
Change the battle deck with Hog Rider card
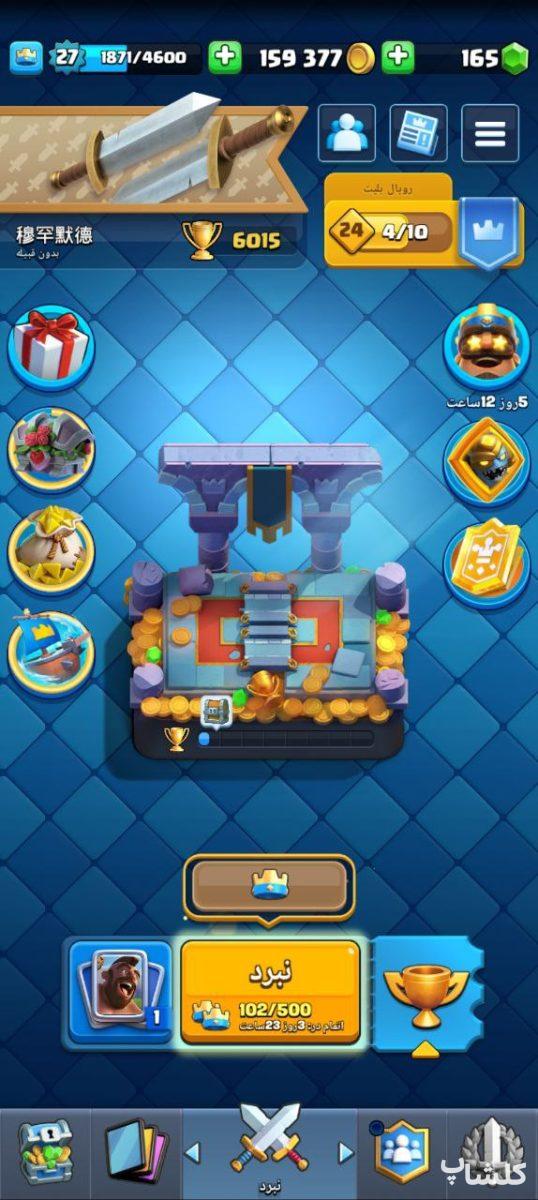pos(120,992)
